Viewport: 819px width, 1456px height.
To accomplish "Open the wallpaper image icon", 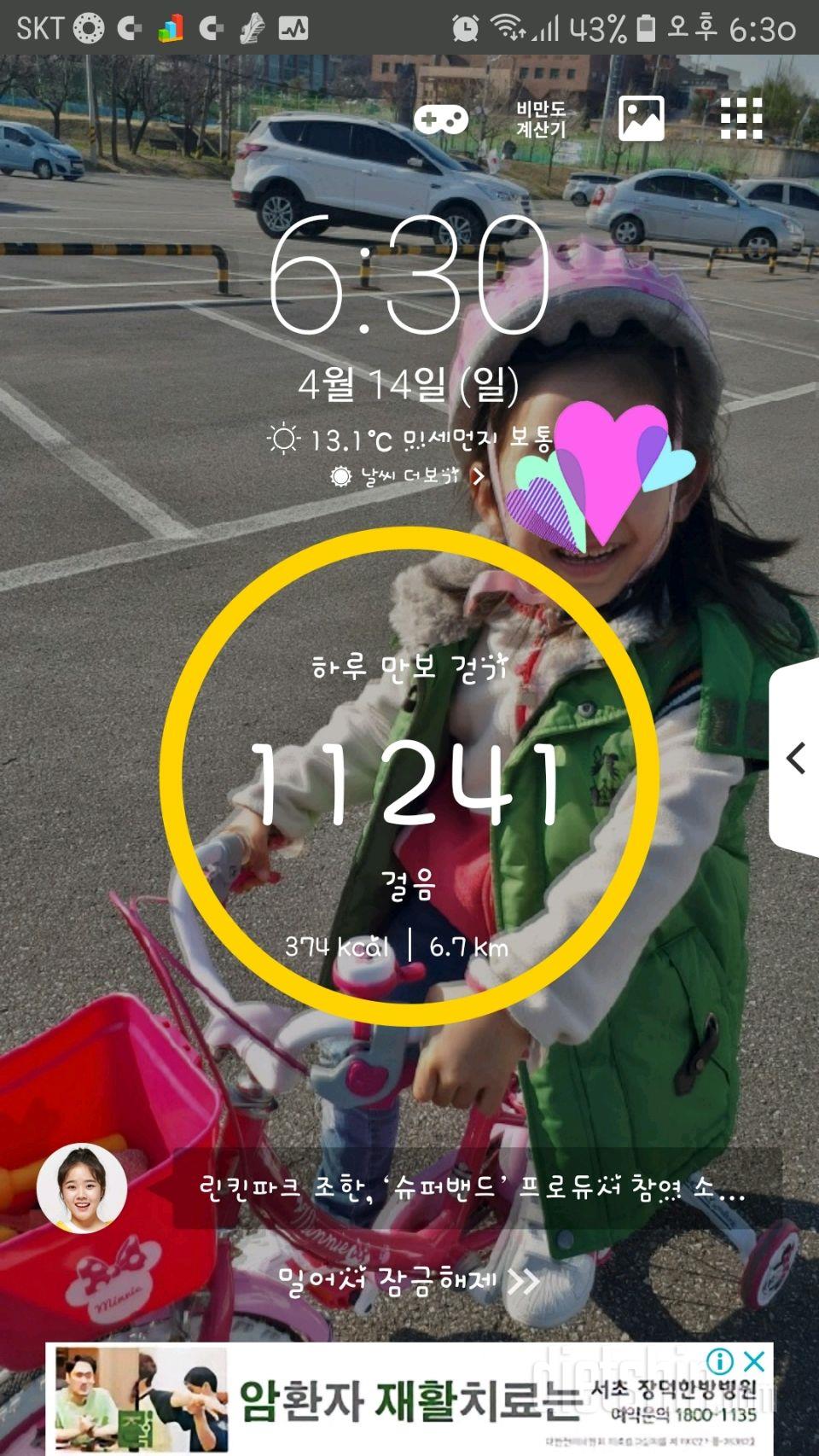I will (x=641, y=118).
